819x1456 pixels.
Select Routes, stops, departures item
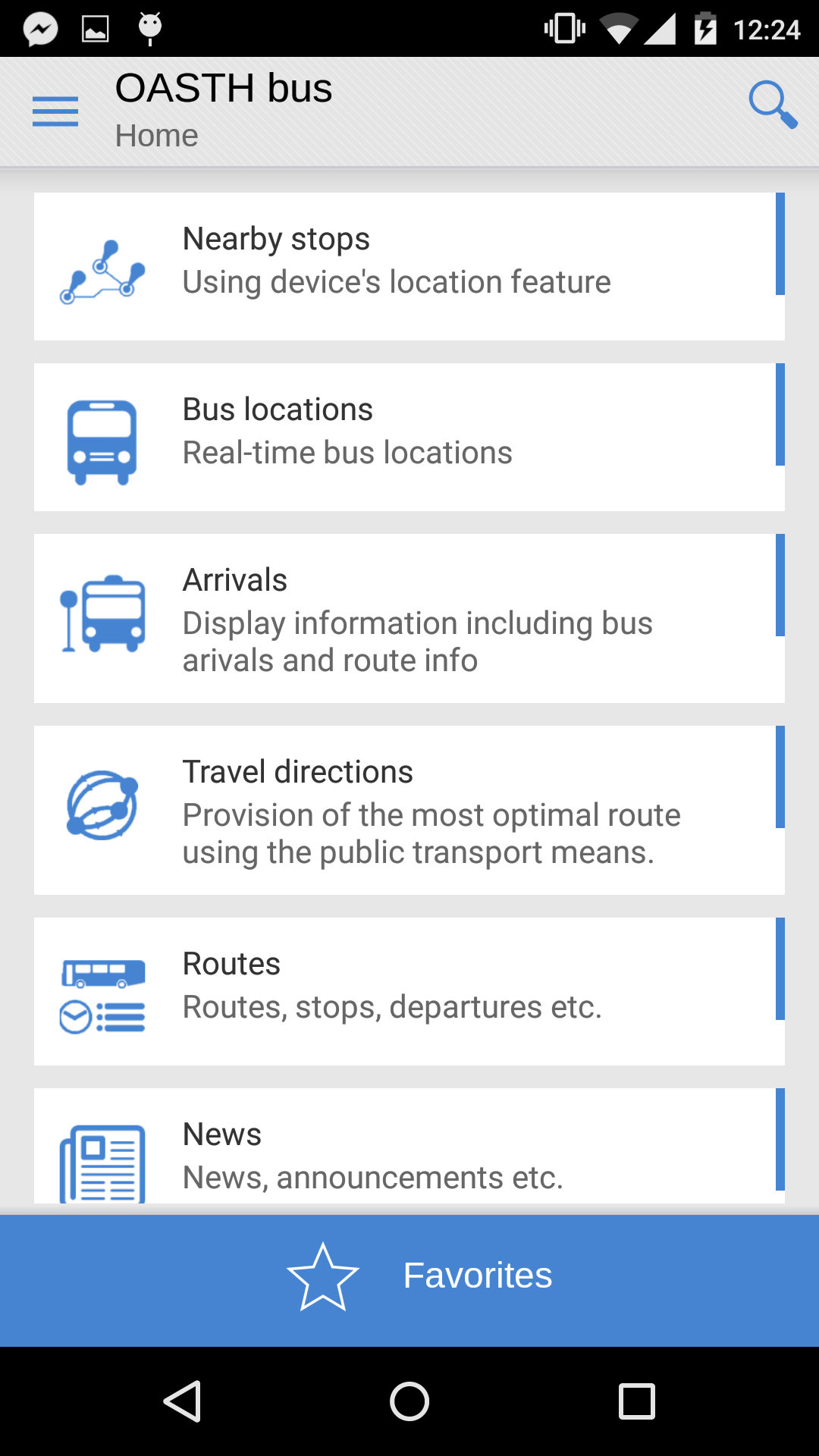[x=409, y=990]
